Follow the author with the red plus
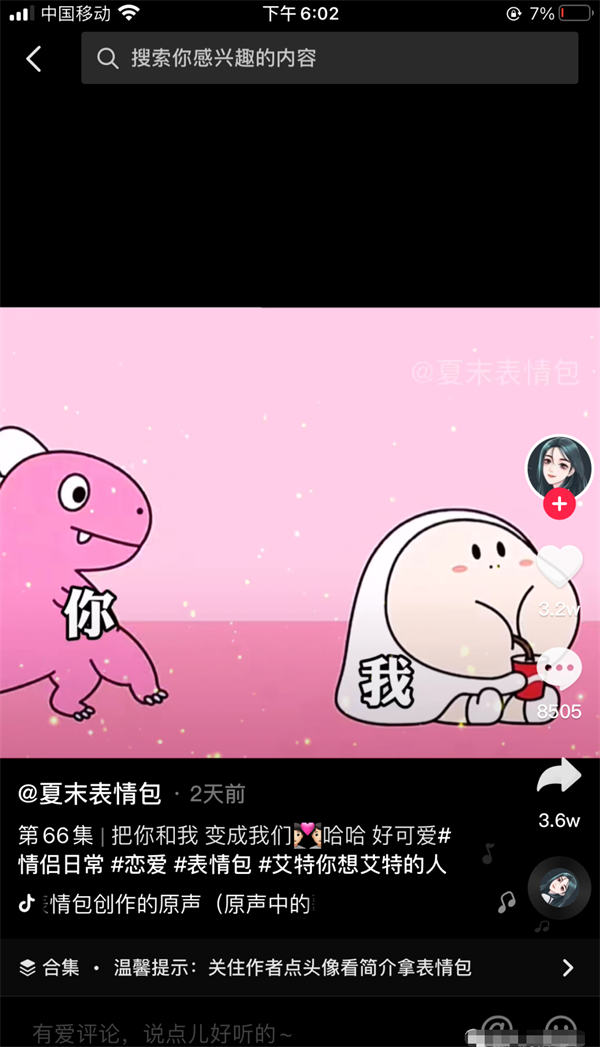 [558, 504]
